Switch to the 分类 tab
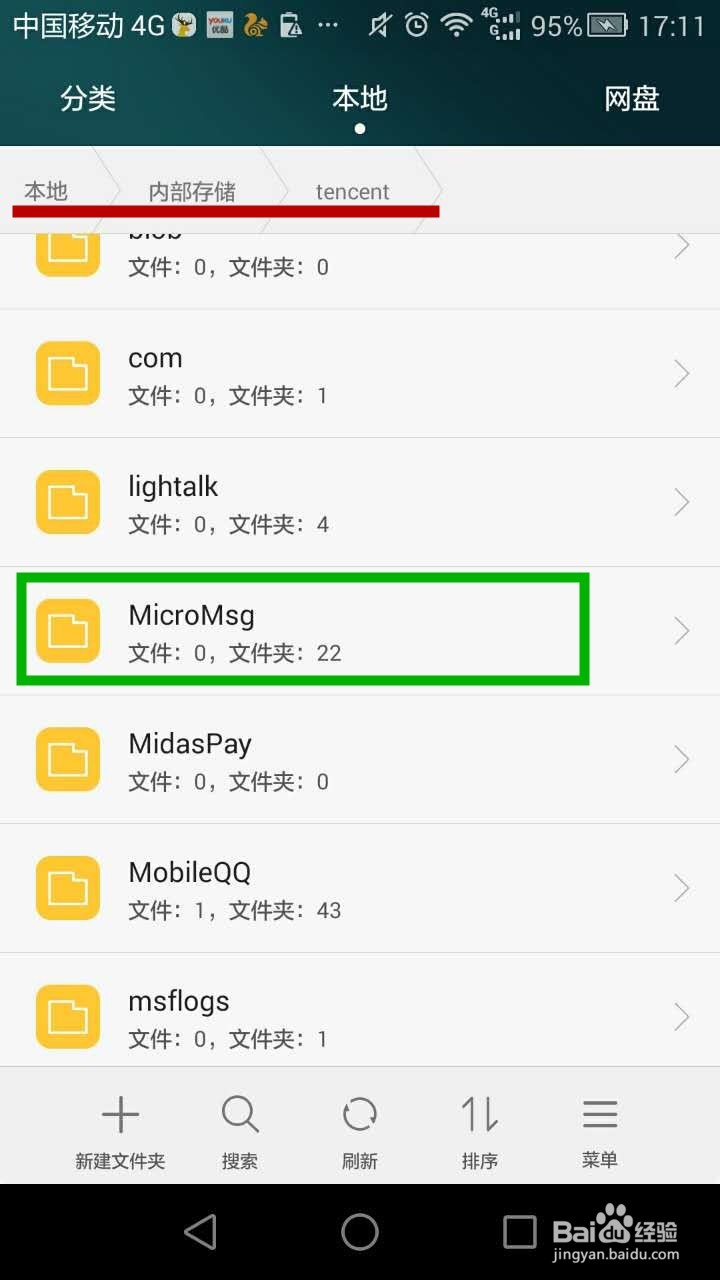This screenshot has height=1280, width=720. 89,98
